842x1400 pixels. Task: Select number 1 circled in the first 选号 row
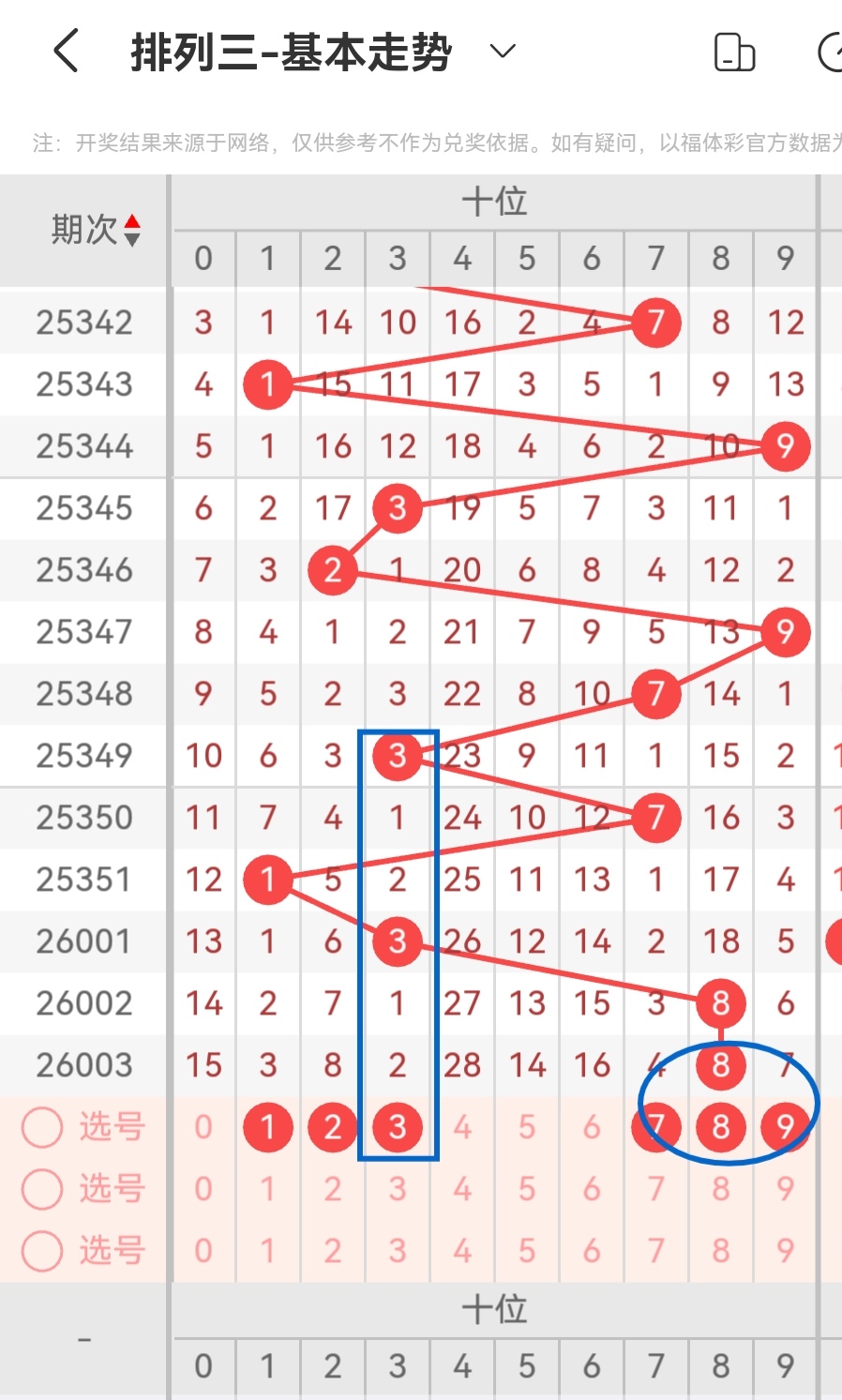click(x=267, y=1127)
